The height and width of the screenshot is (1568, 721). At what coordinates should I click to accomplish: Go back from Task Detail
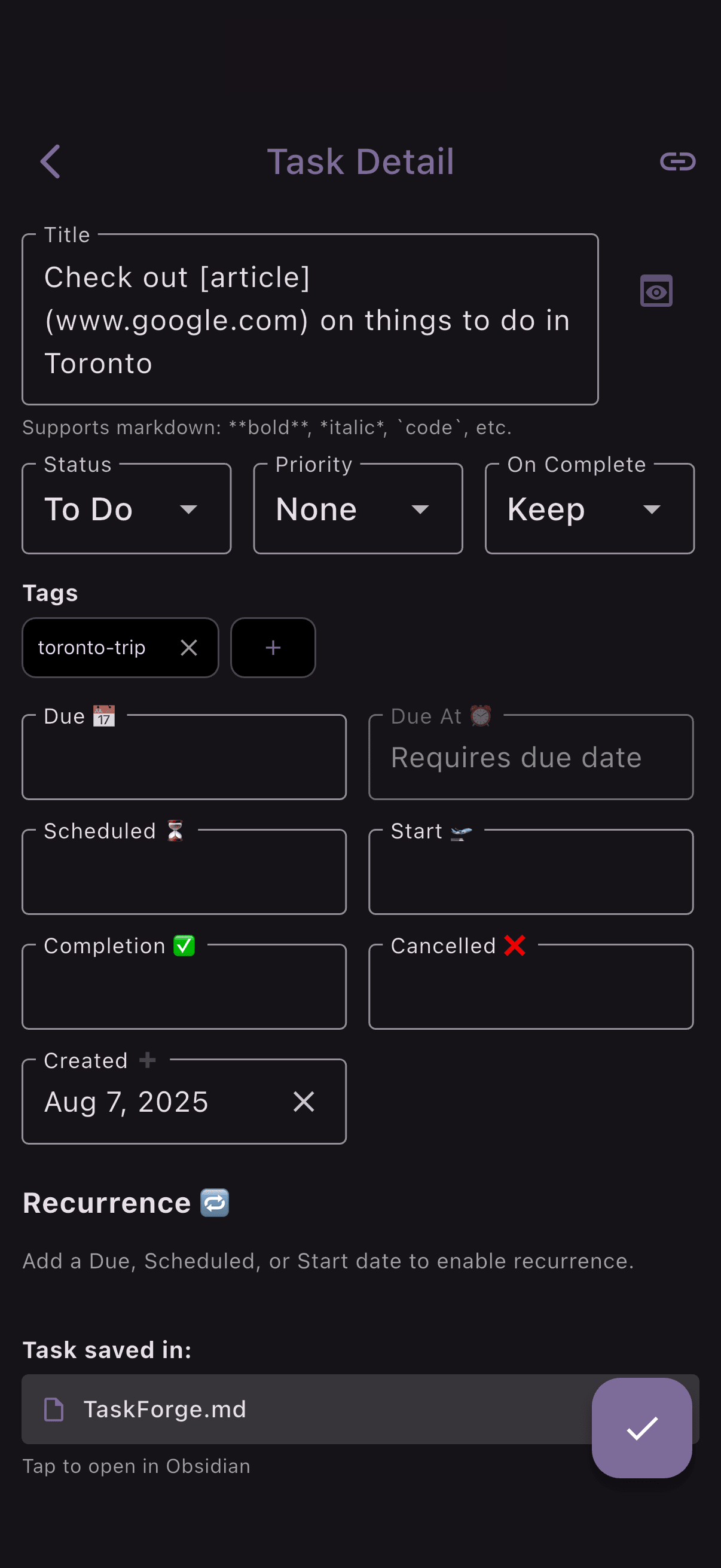50,161
